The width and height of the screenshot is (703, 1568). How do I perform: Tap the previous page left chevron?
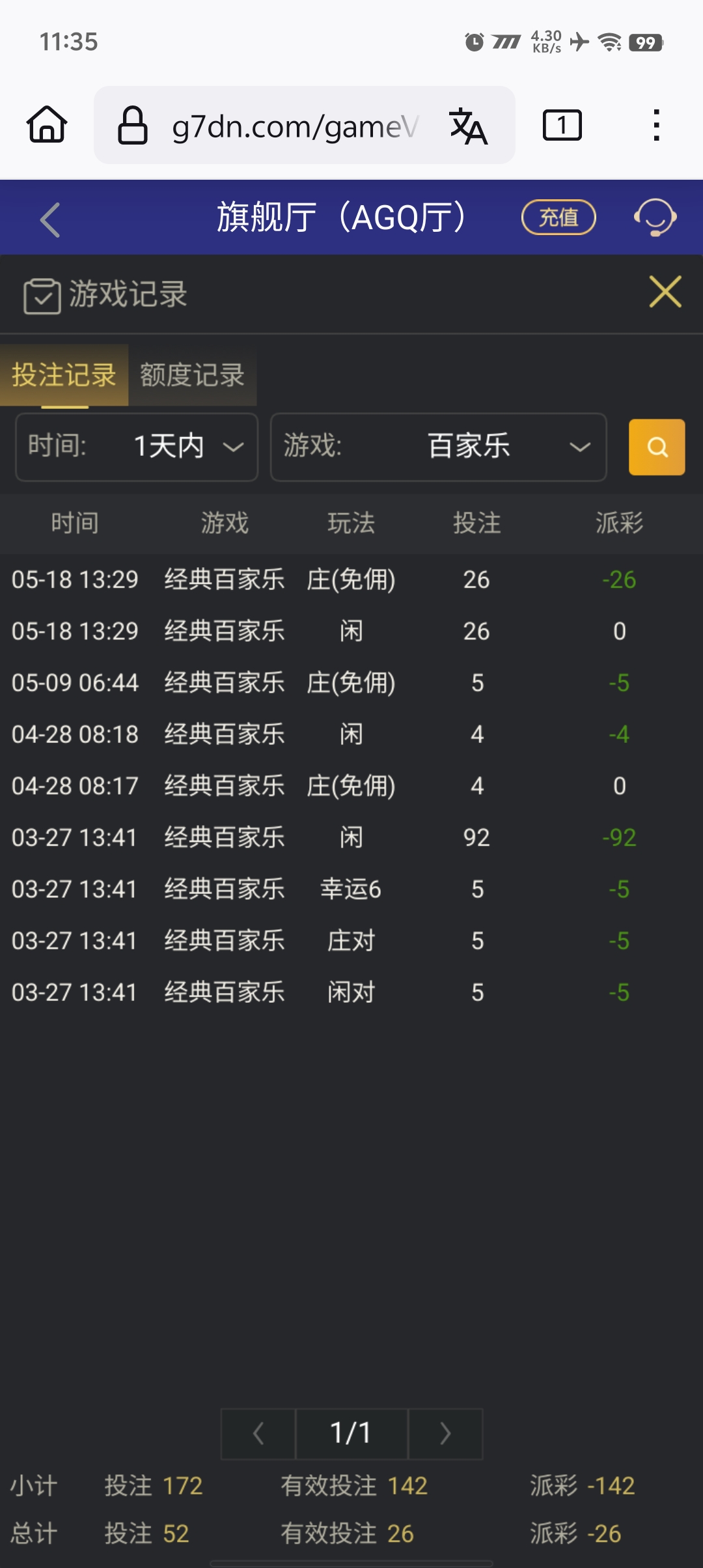pyautogui.click(x=258, y=1432)
